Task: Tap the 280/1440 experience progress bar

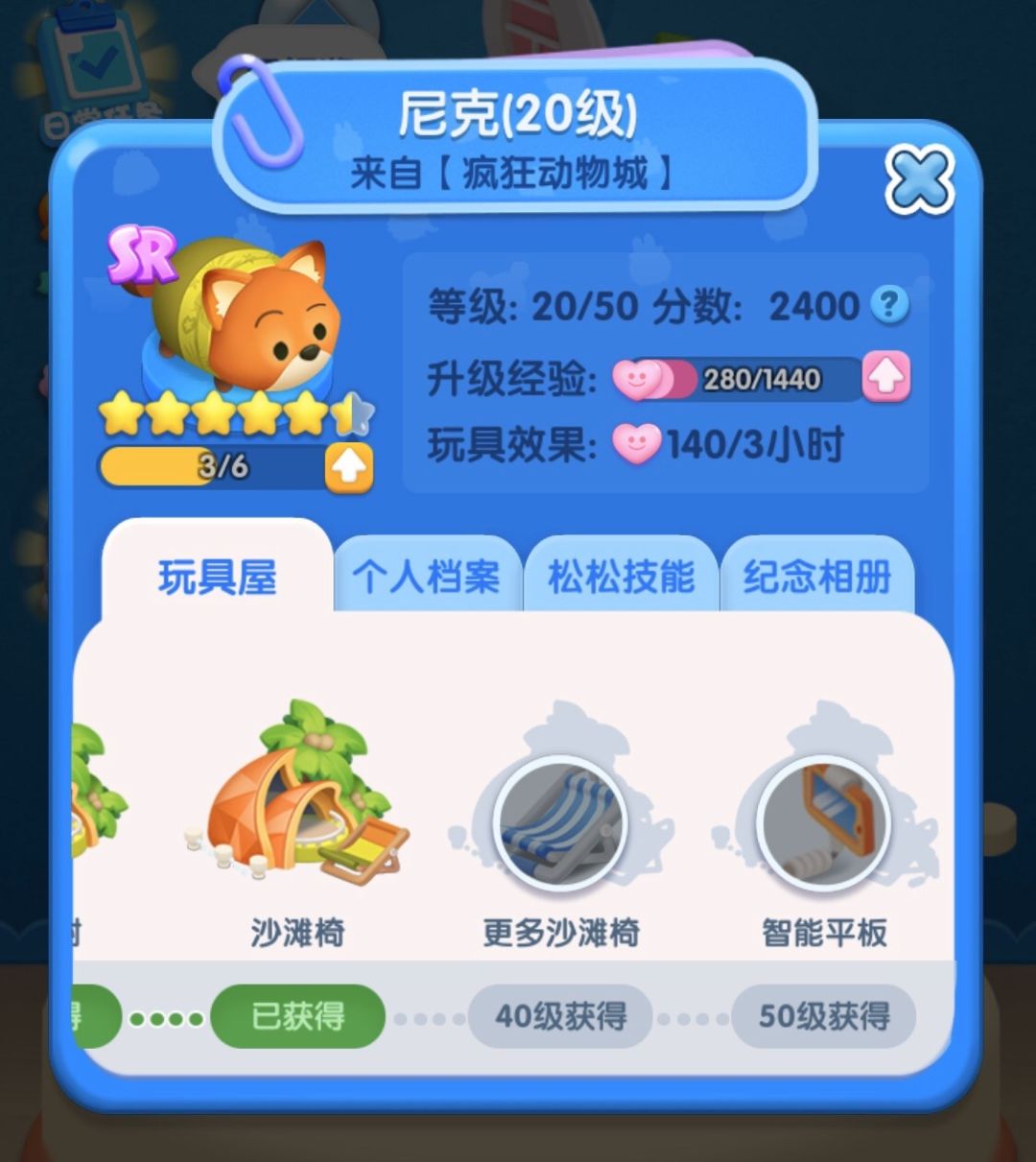Action: (x=758, y=378)
